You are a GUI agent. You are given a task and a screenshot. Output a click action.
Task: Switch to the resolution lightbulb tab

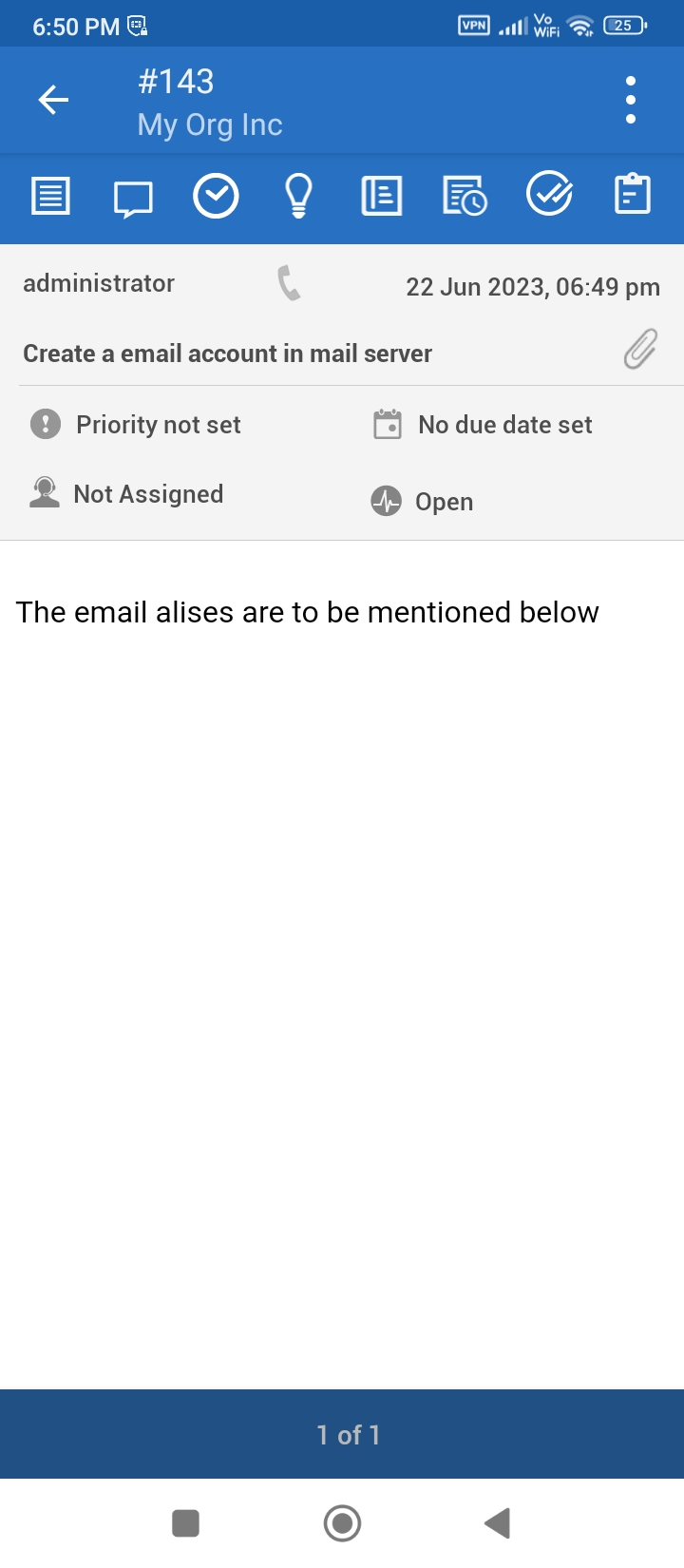[x=298, y=196]
